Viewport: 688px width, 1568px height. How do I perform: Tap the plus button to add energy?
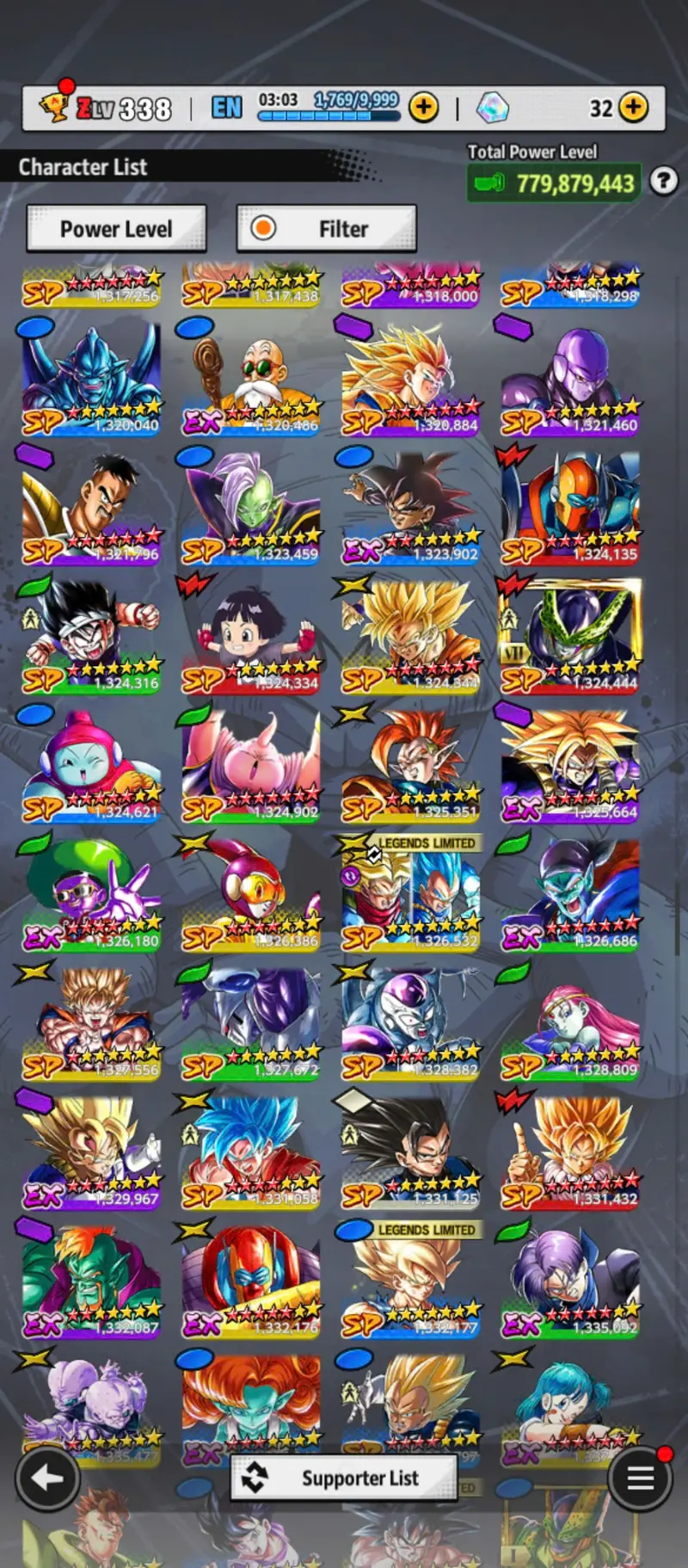pyautogui.click(x=423, y=108)
